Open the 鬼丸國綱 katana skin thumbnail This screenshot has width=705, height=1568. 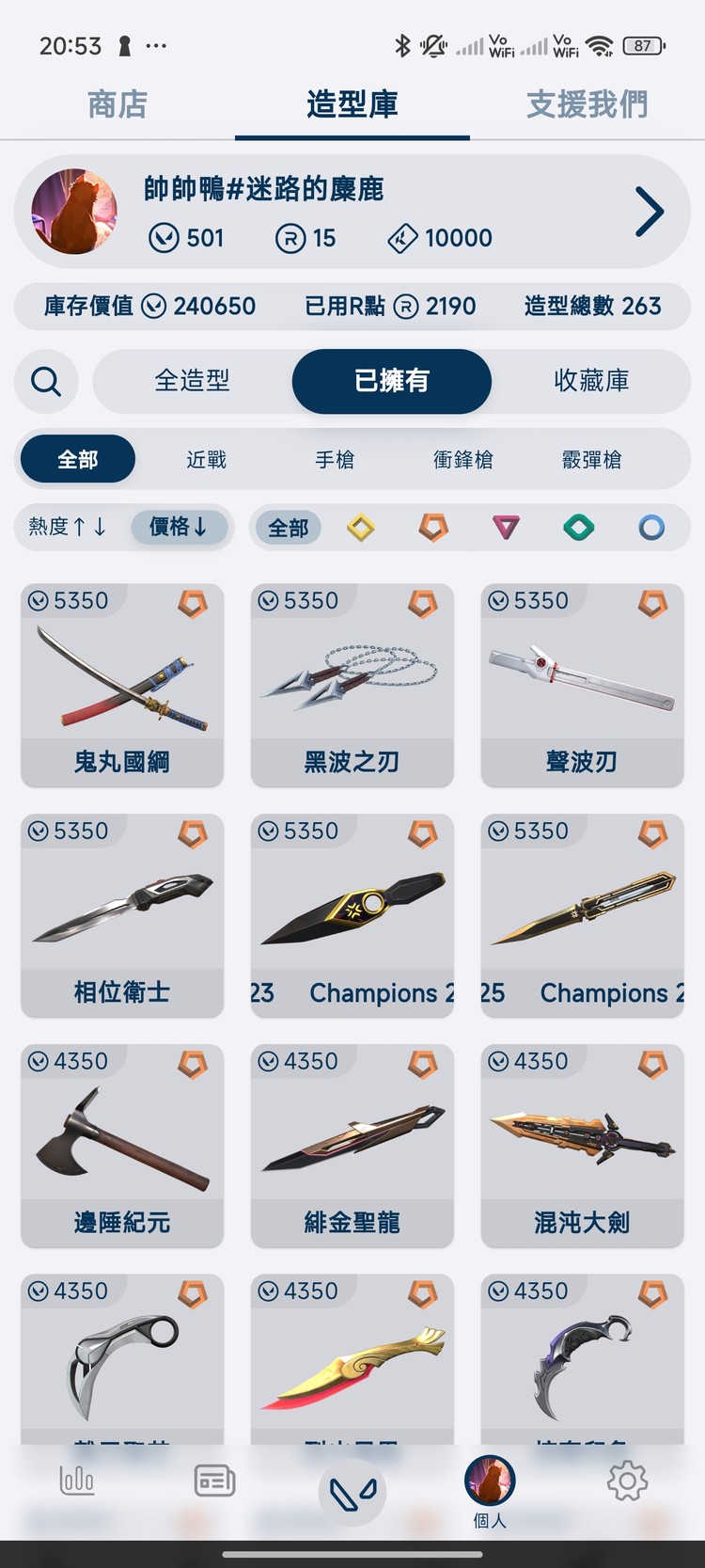tap(121, 684)
